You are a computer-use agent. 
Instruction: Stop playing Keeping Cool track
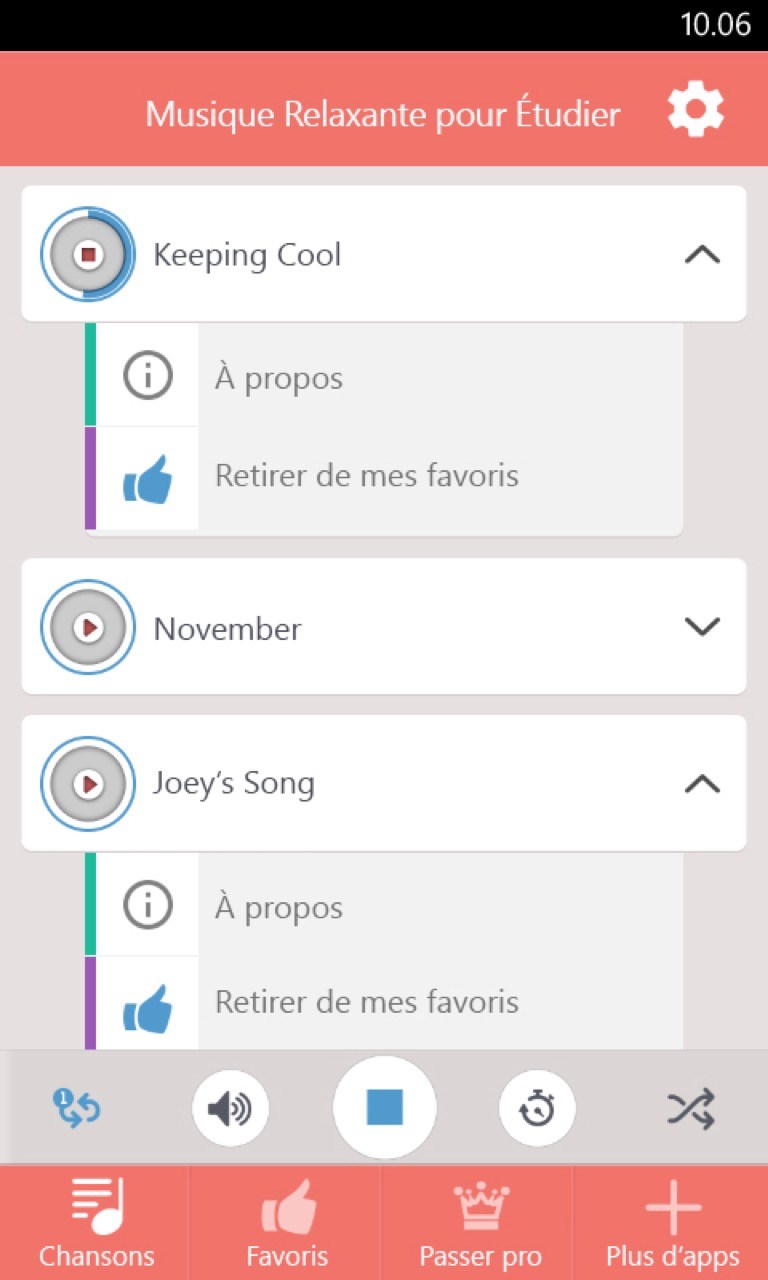click(x=88, y=255)
